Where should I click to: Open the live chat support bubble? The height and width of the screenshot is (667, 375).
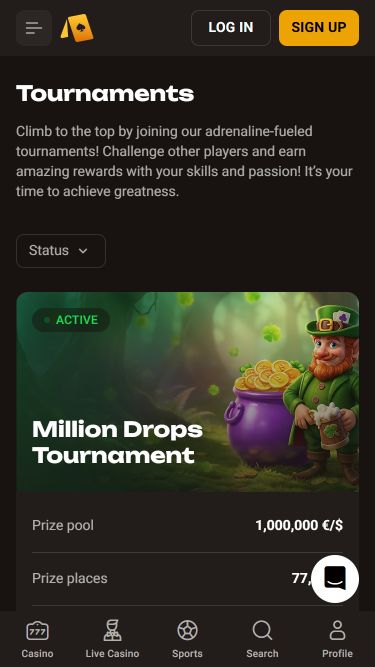click(335, 579)
